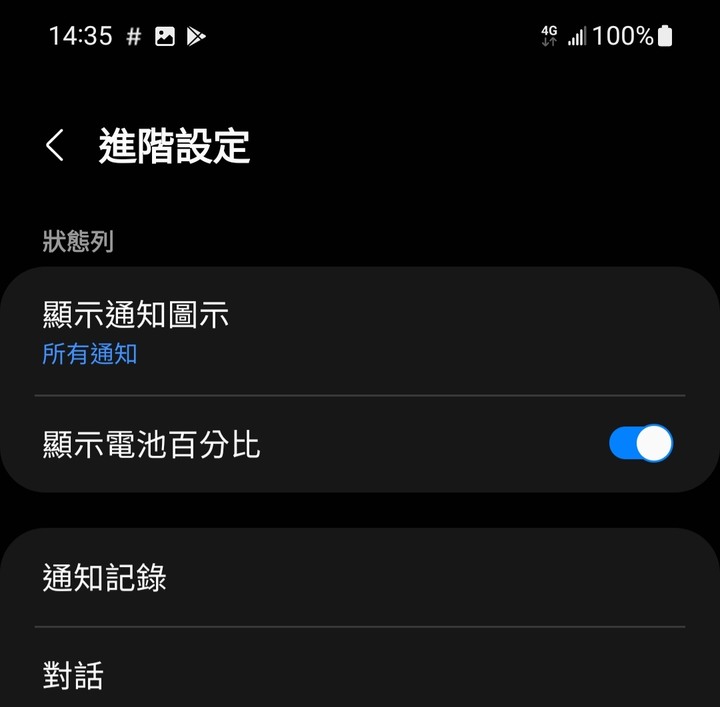Go back from 進階設定
Screen dimensions: 720x707
point(55,146)
